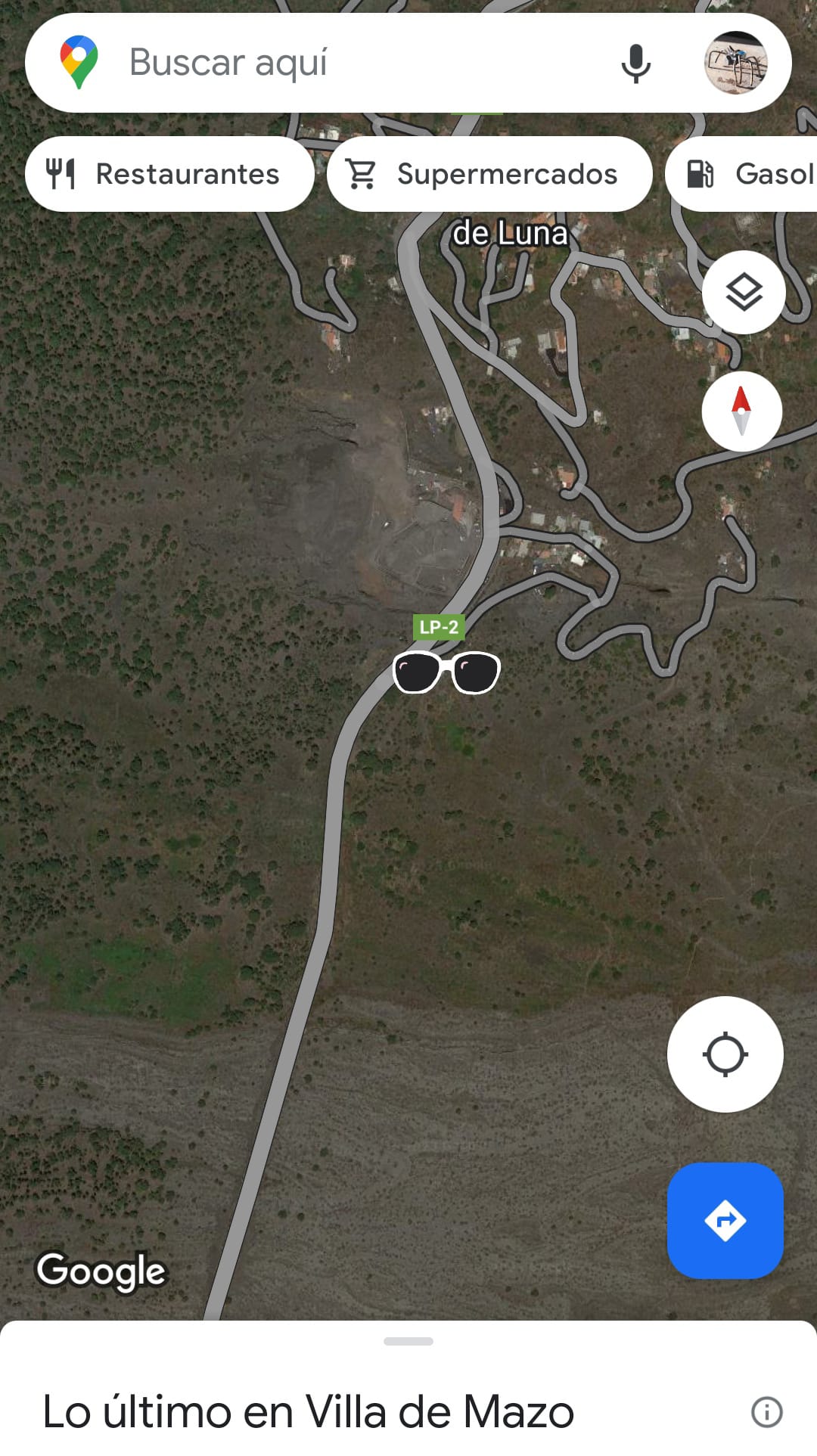Image resolution: width=817 pixels, height=1456 pixels.
Task: Open directions with the blue button
Action: point(725,1220)
